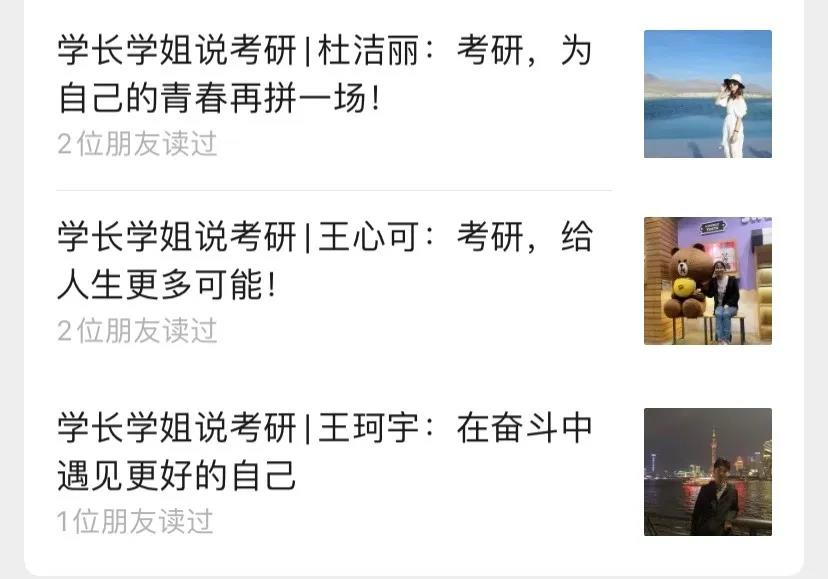Open the article about 王心可
This screenshot has height=579, width=828.
point(325,262)
